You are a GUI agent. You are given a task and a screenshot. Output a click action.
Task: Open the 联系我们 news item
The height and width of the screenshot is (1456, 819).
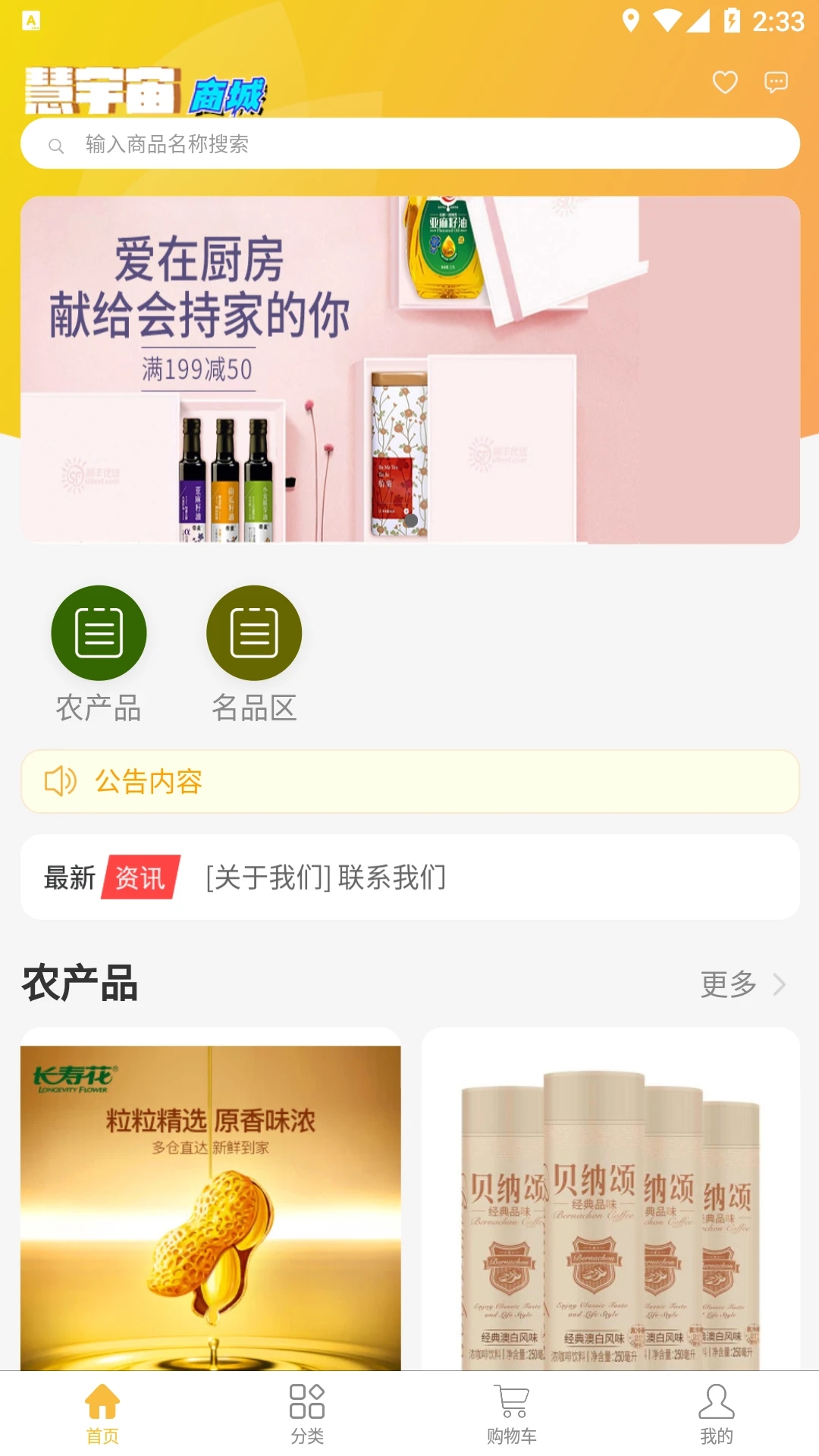(x=326, y=877)
